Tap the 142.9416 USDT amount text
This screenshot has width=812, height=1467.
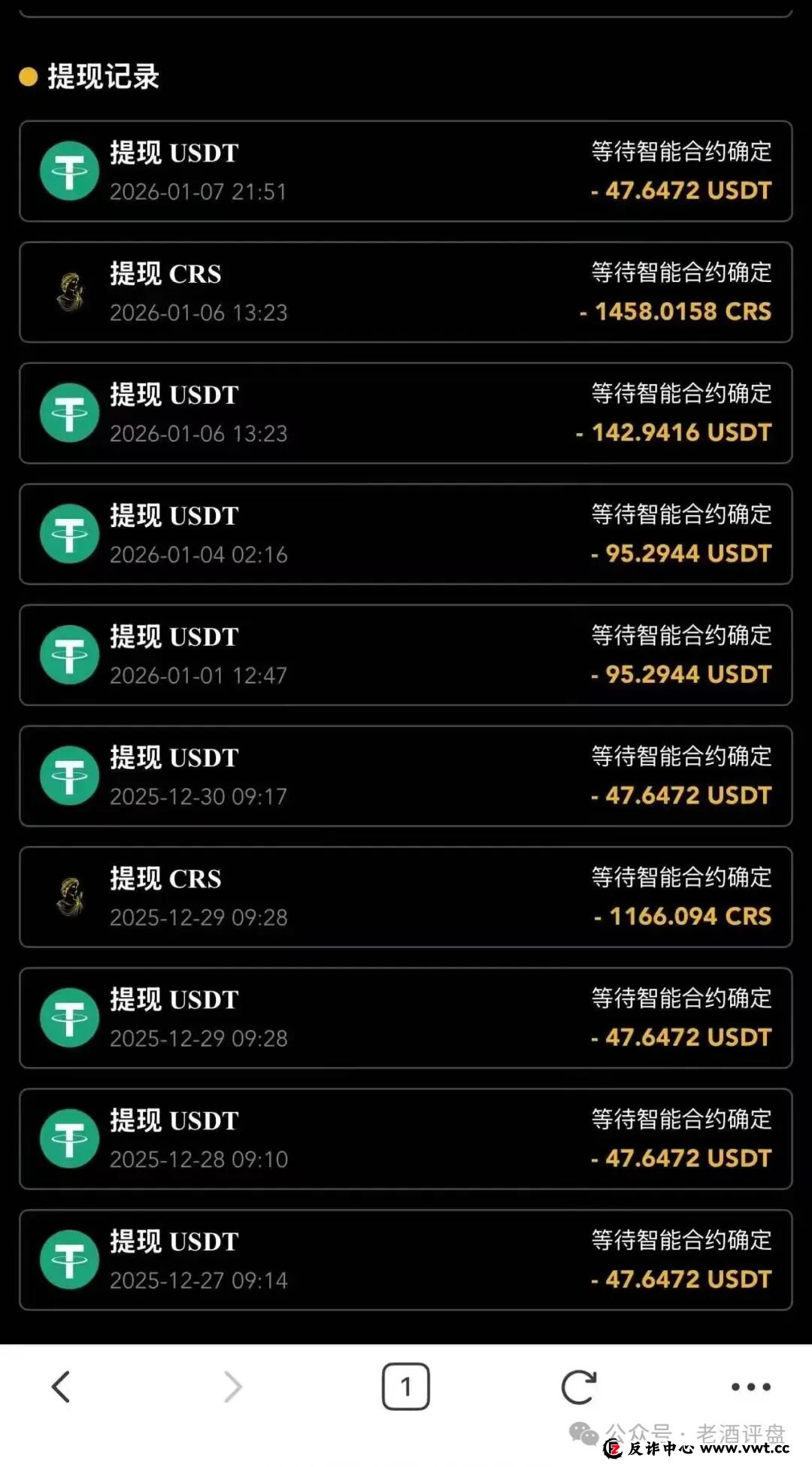(674, 432)
